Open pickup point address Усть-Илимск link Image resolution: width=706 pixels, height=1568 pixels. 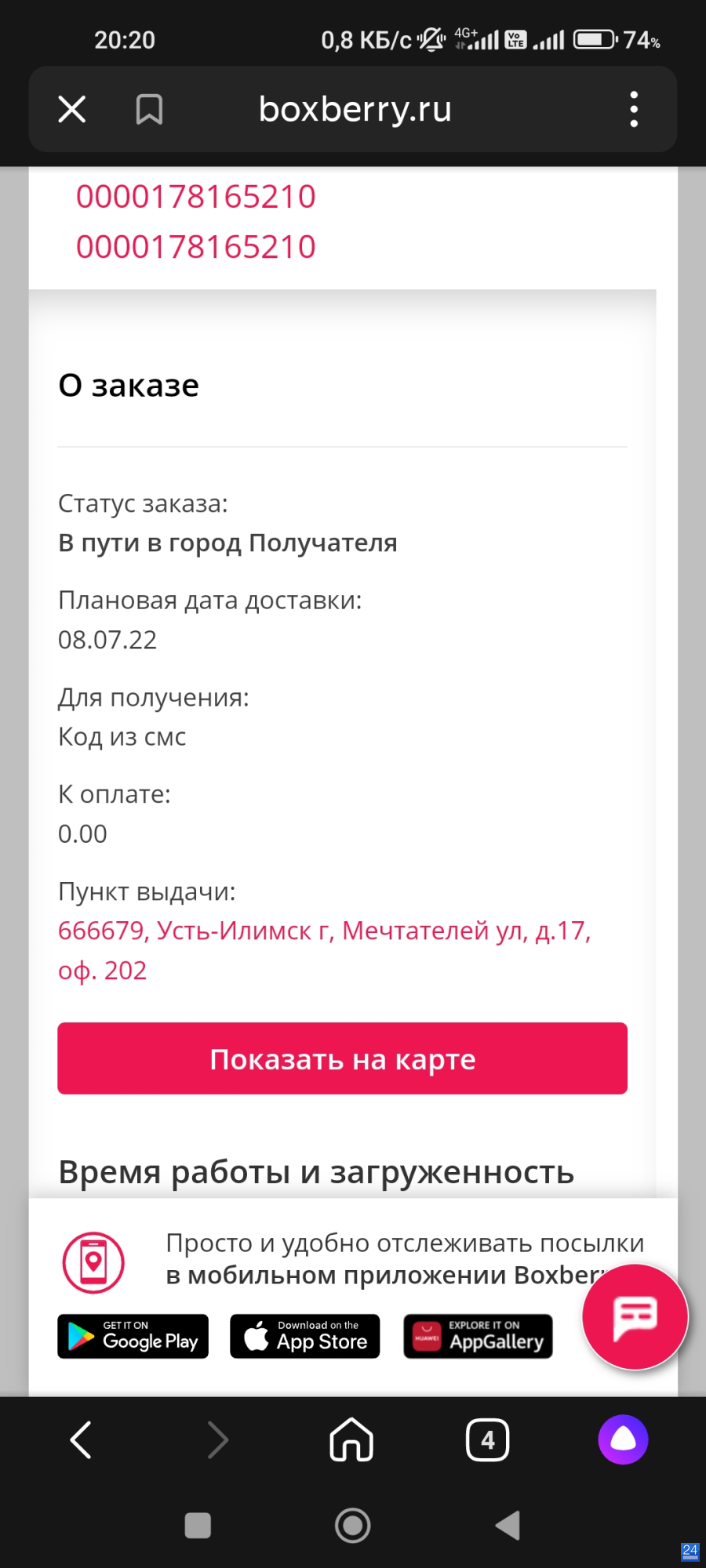click(324, 950)
